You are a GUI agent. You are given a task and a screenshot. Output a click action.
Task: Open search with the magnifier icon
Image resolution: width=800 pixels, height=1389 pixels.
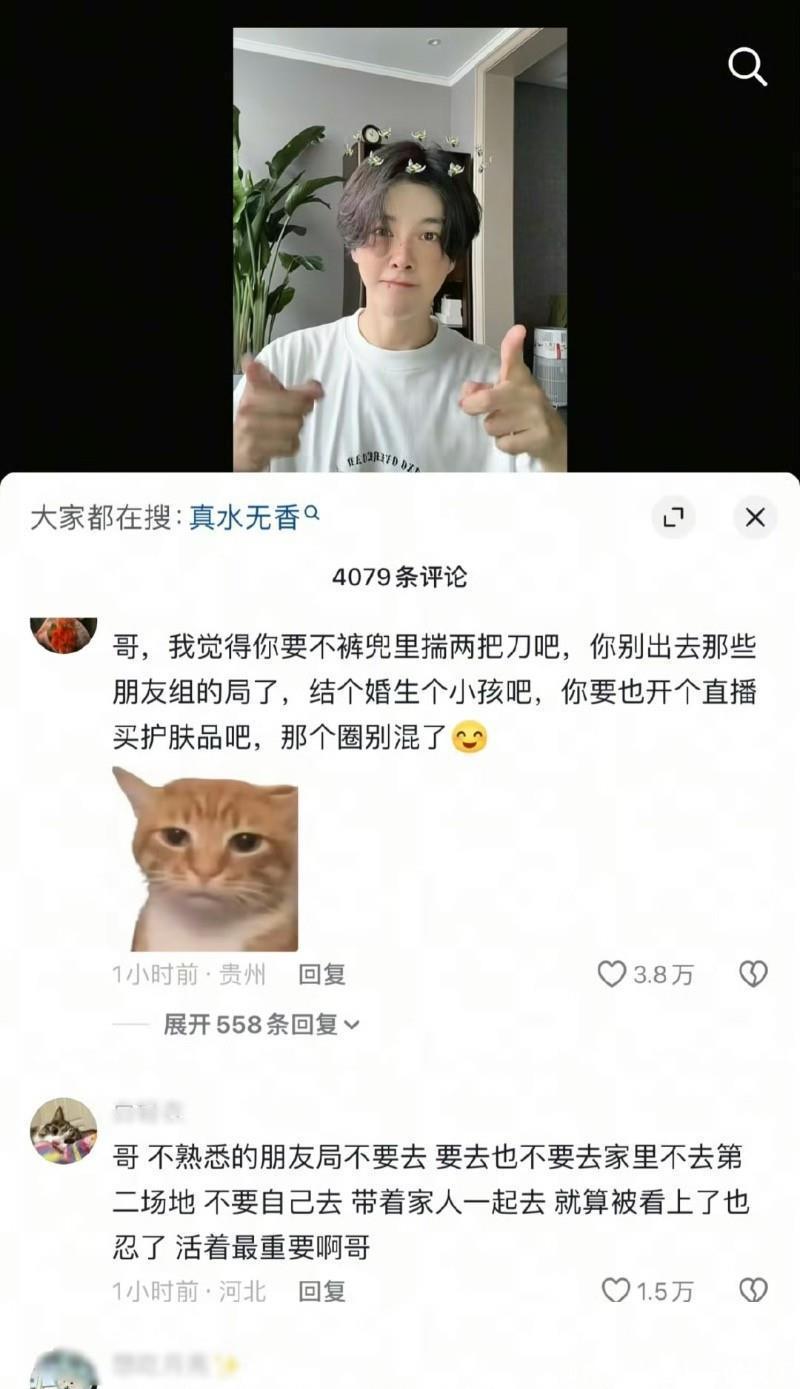pyautogui.click(x=747, y=67)
